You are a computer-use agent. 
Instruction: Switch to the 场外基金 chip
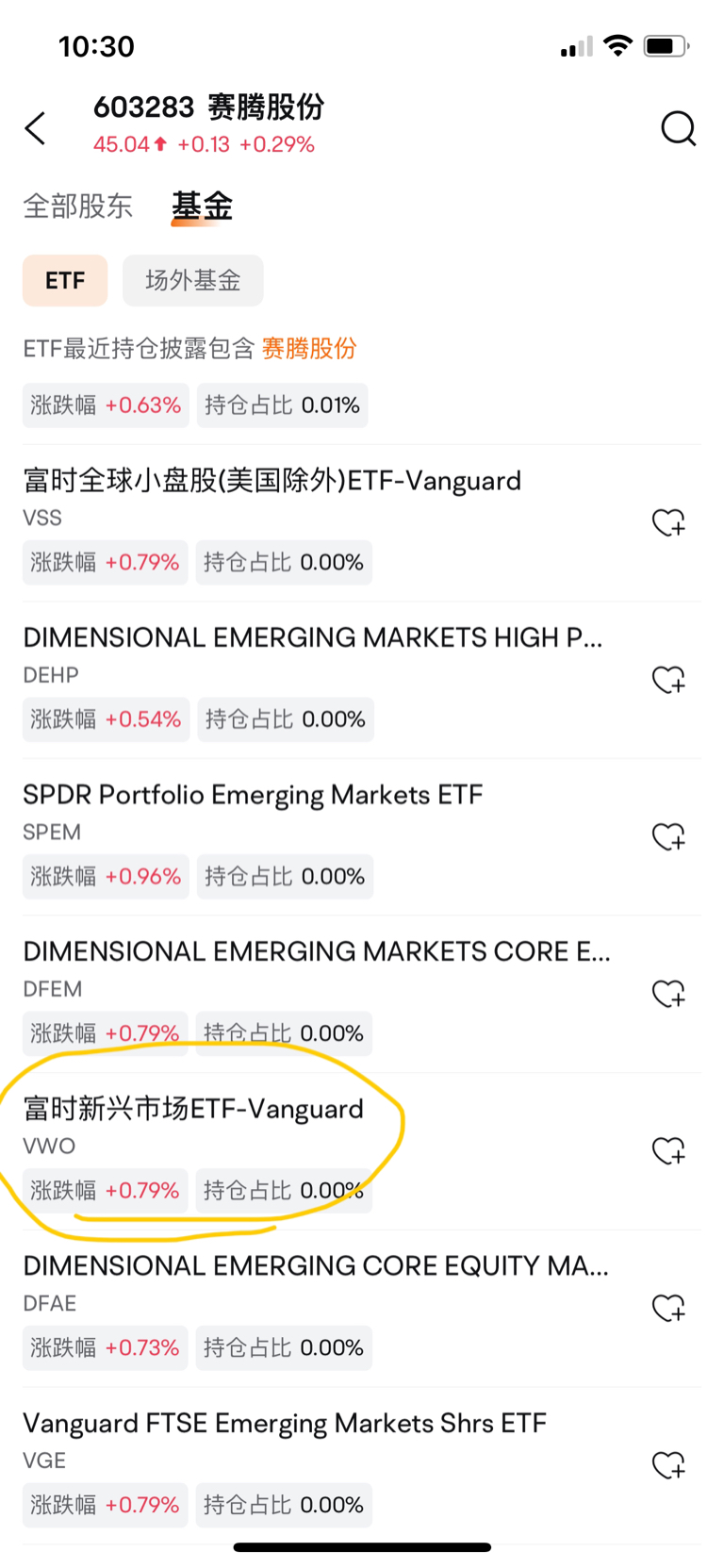(x=192, y=280)
